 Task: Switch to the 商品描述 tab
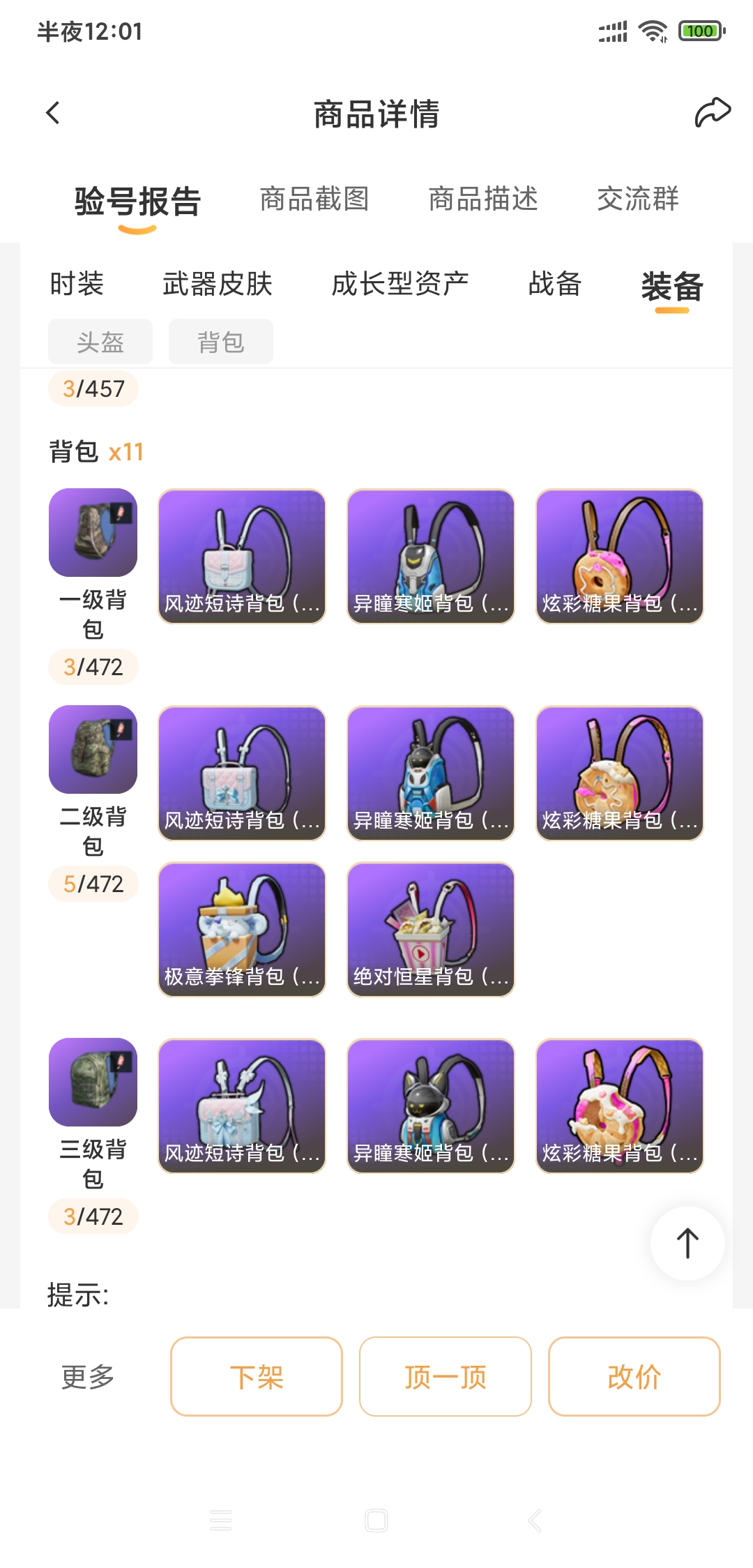pyautogui.click(x=483, y=199)
